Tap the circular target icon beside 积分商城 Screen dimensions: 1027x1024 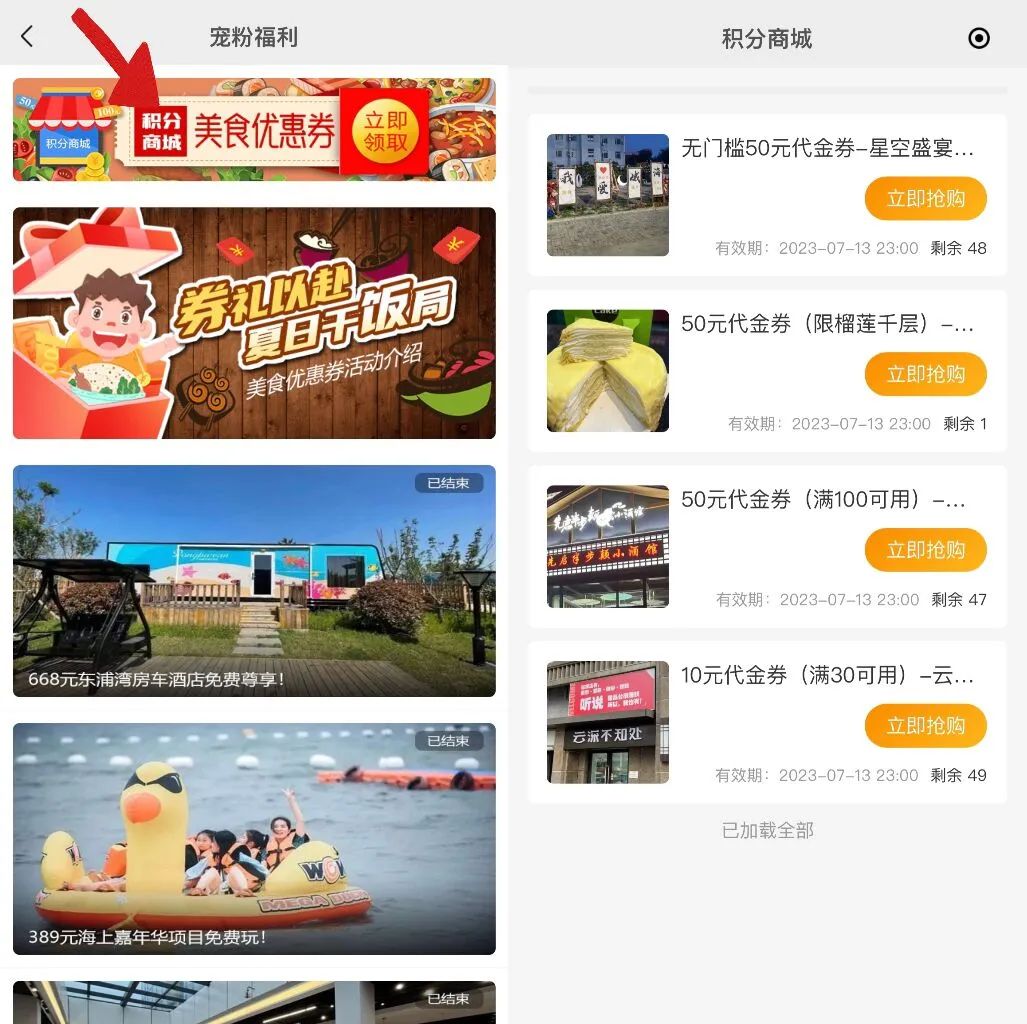[979, 38]
